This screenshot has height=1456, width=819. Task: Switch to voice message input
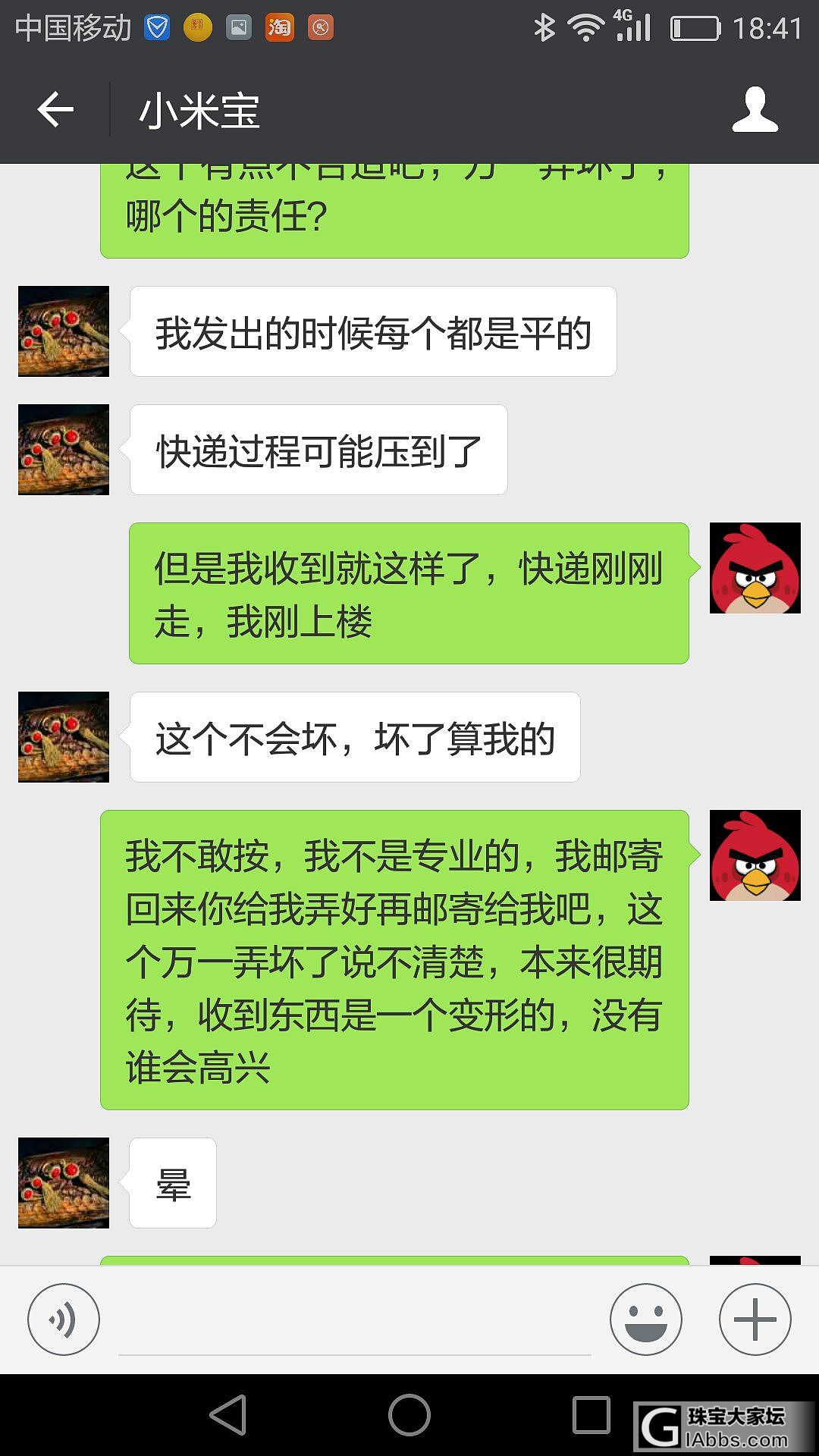click(64, 1319)
